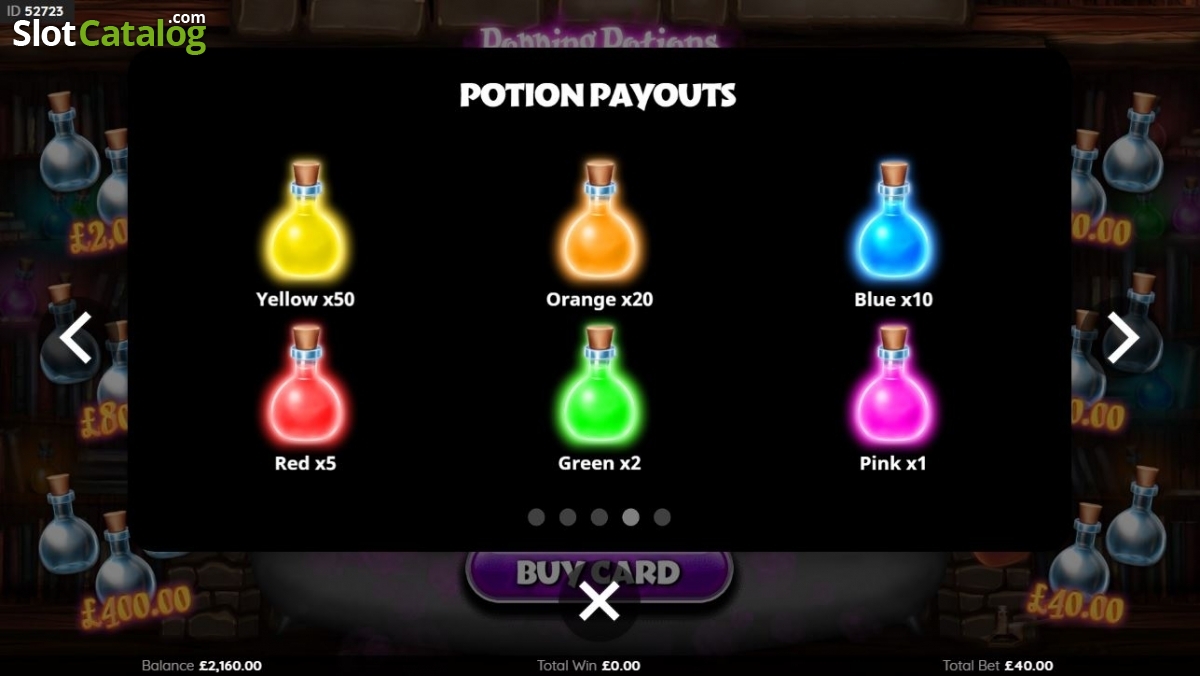Close the Potion Payouts overlay
The image size is (1200, 676).
point(599,603)
